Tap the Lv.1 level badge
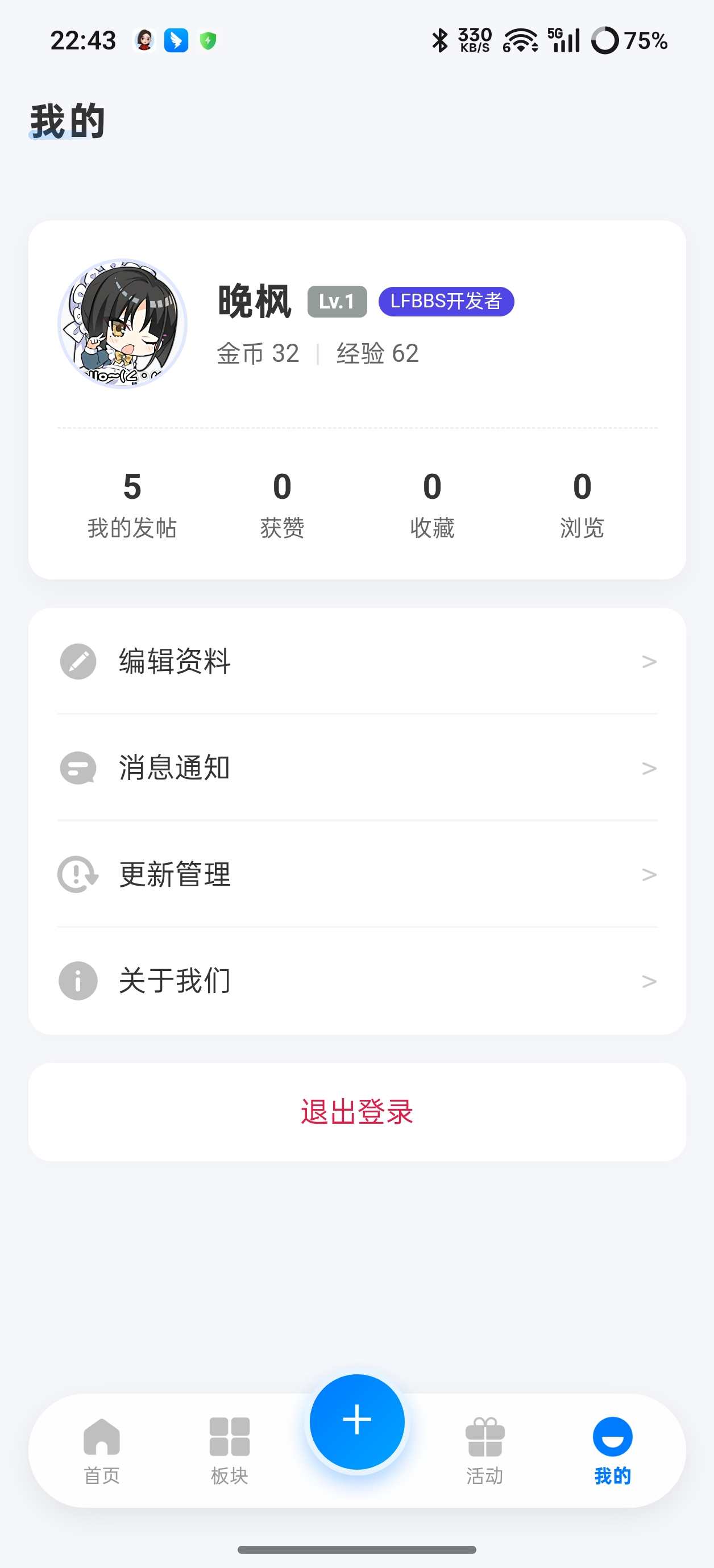 pos(337,301)
